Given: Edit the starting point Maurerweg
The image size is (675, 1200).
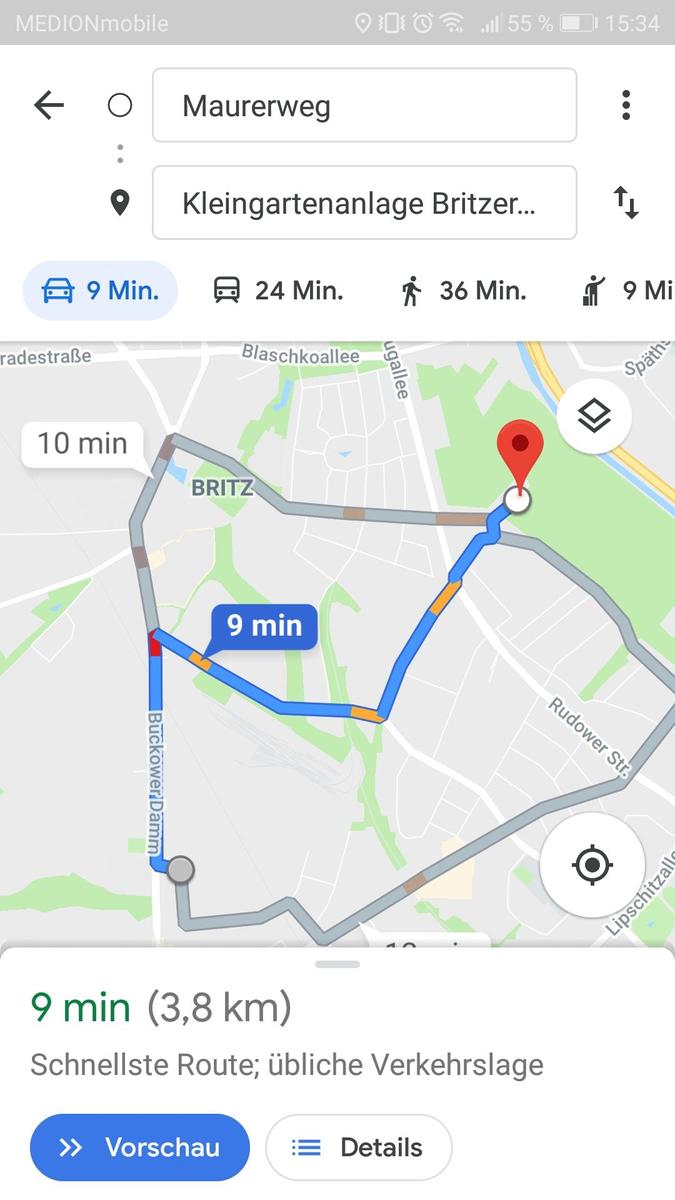Looking at the screenshot, I should click(x=364, y=106).
